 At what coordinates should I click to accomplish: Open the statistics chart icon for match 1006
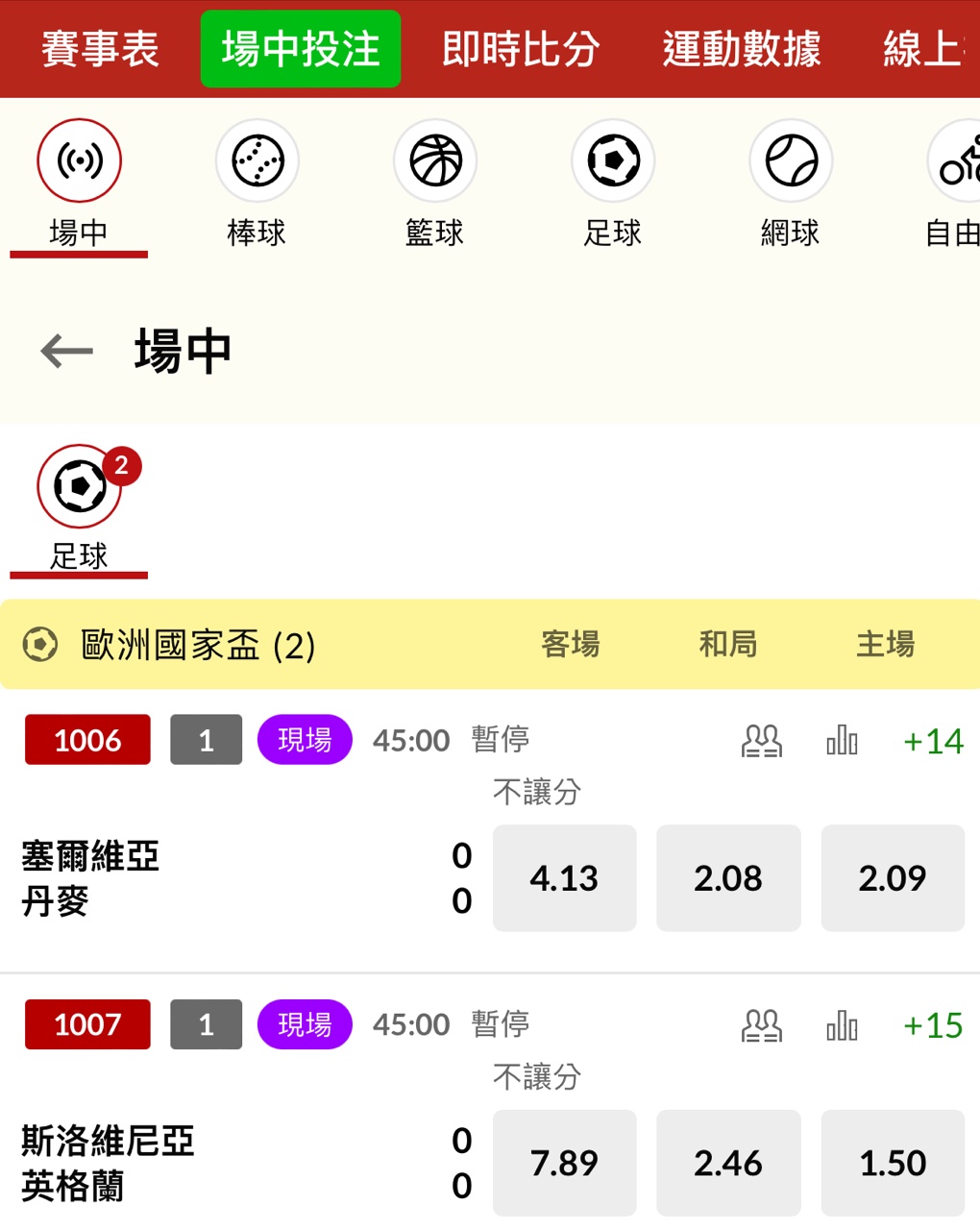(842, 741)
